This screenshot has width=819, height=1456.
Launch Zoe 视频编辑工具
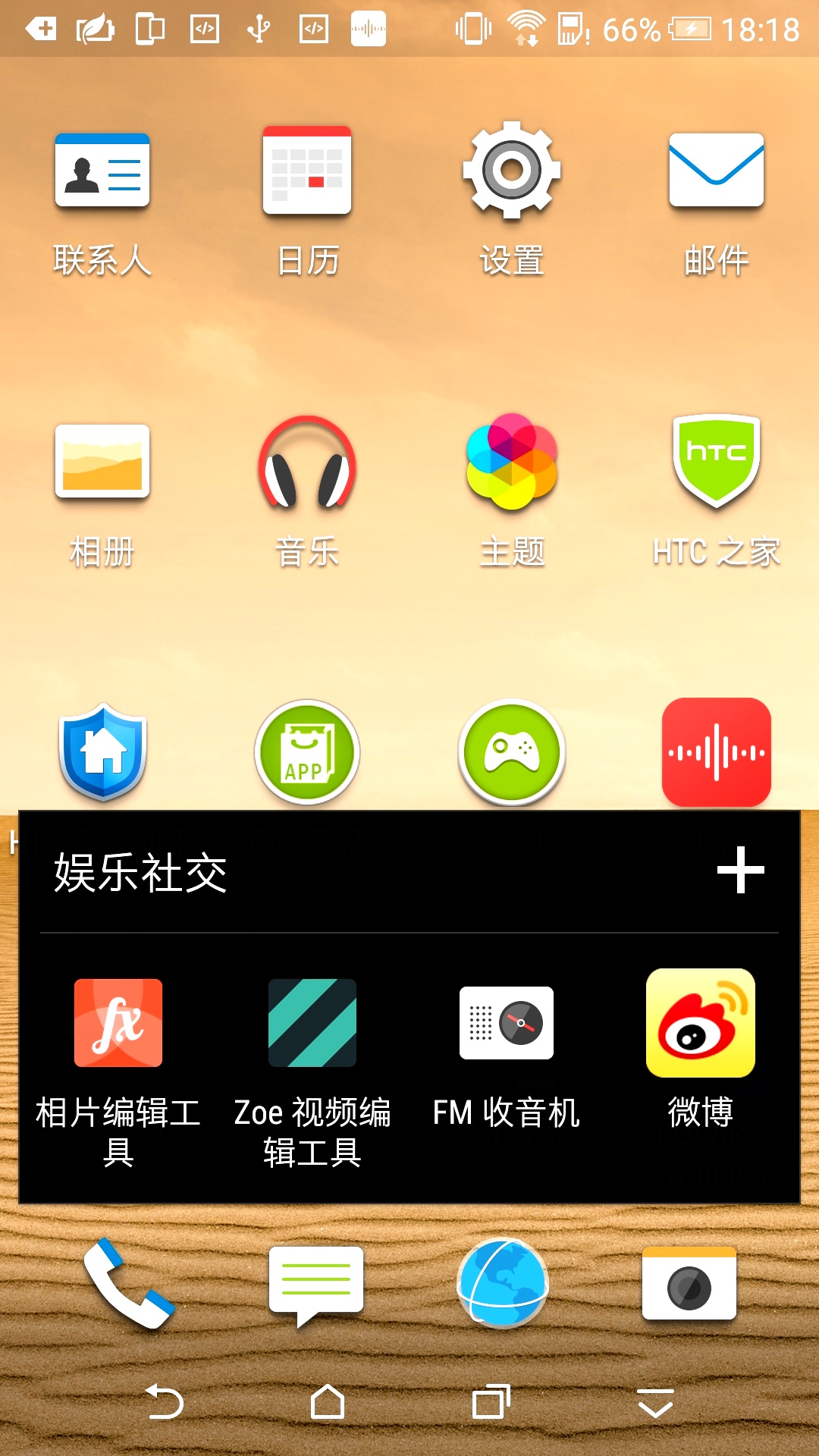click(x=312, y=1023)
